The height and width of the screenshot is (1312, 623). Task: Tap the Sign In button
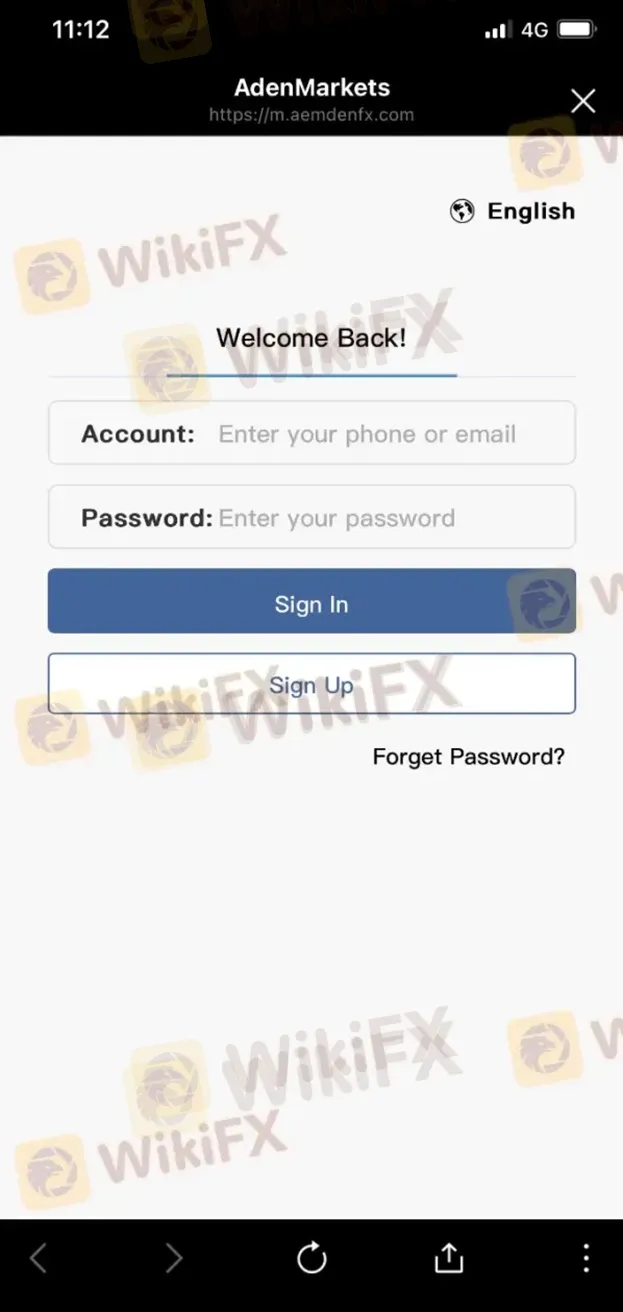coord(311,604)
